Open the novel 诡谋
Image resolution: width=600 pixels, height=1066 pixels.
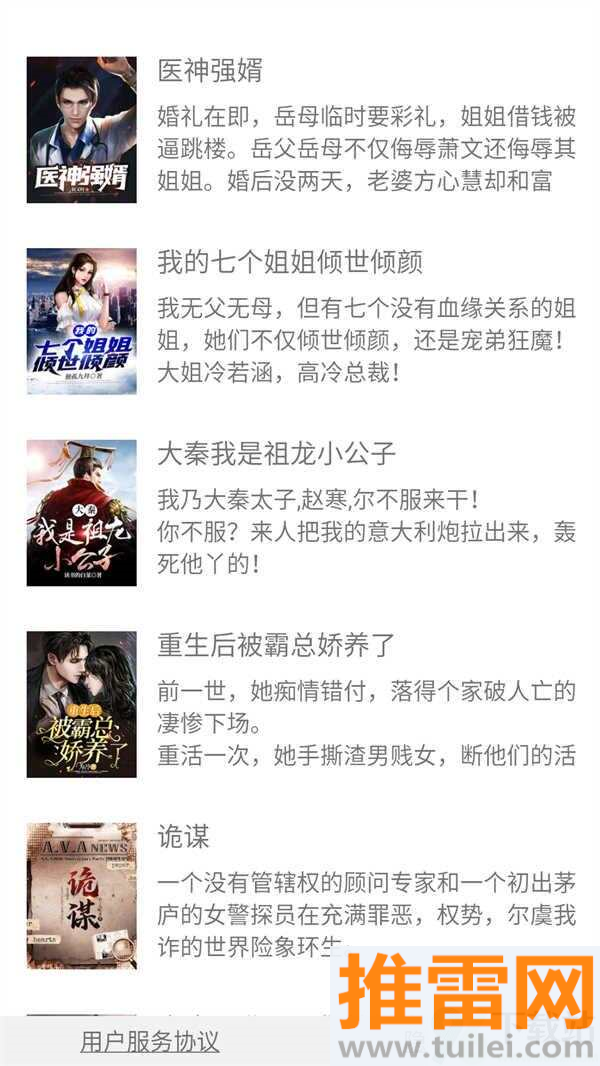184,836
